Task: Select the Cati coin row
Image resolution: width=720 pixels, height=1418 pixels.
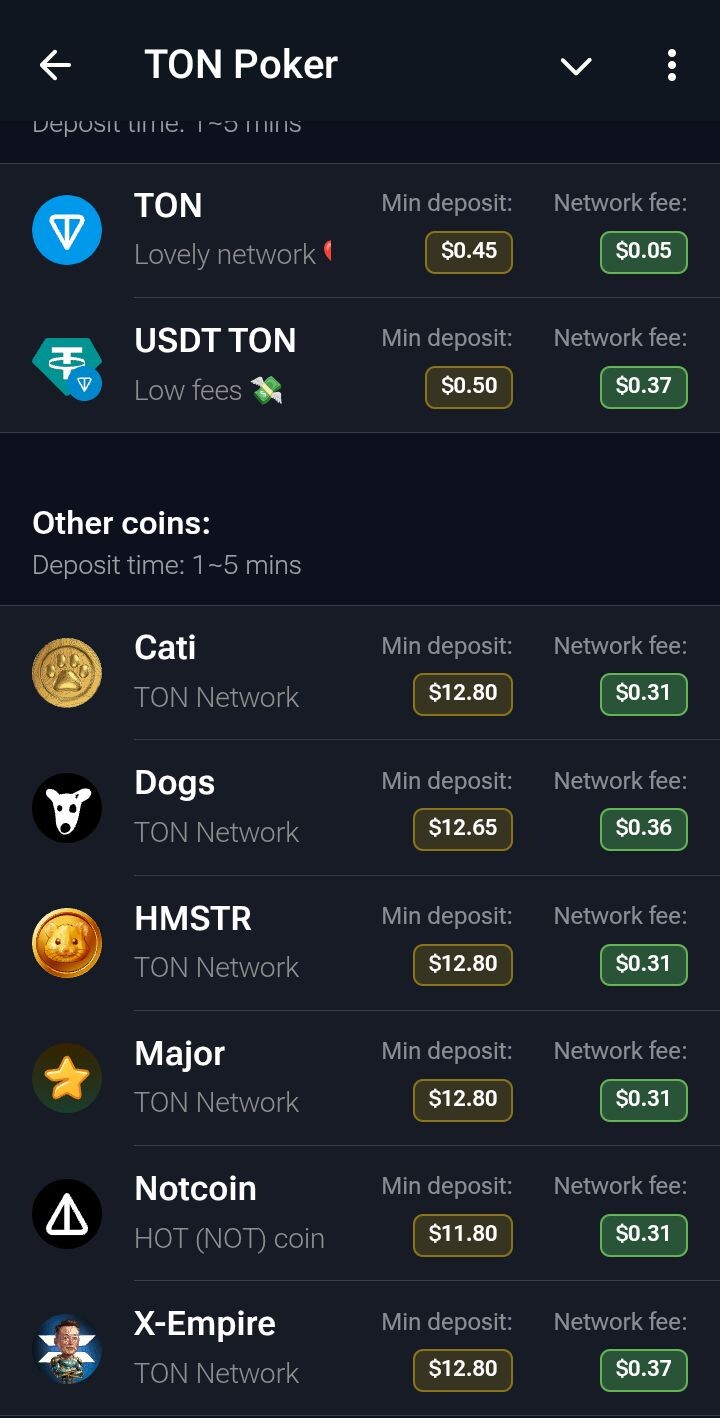Action: click(360, 673)
